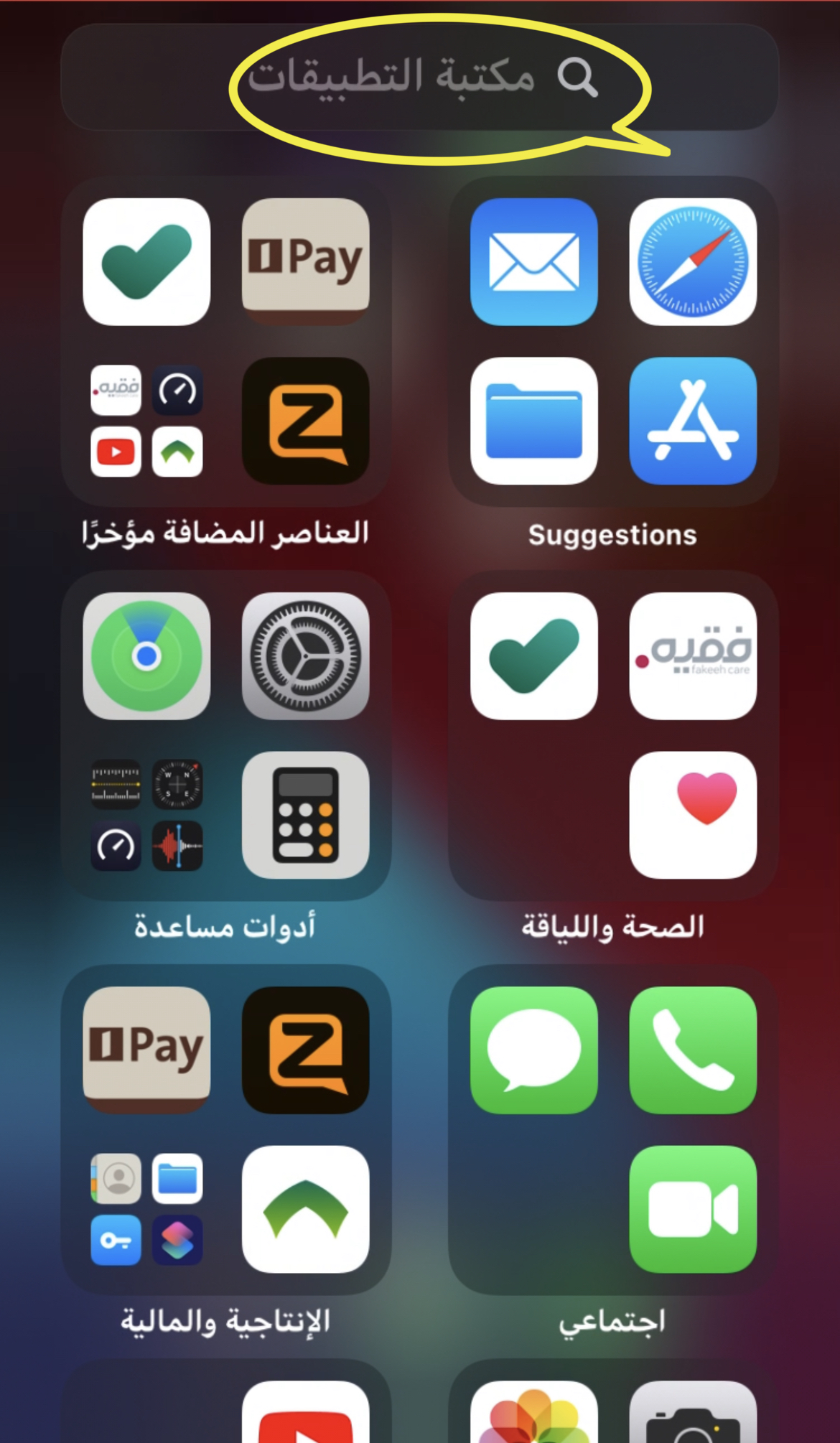The image size is (840, 1443).
Task: Open the large Fakeeh Care icon in Health group
Action: (693, 655)
